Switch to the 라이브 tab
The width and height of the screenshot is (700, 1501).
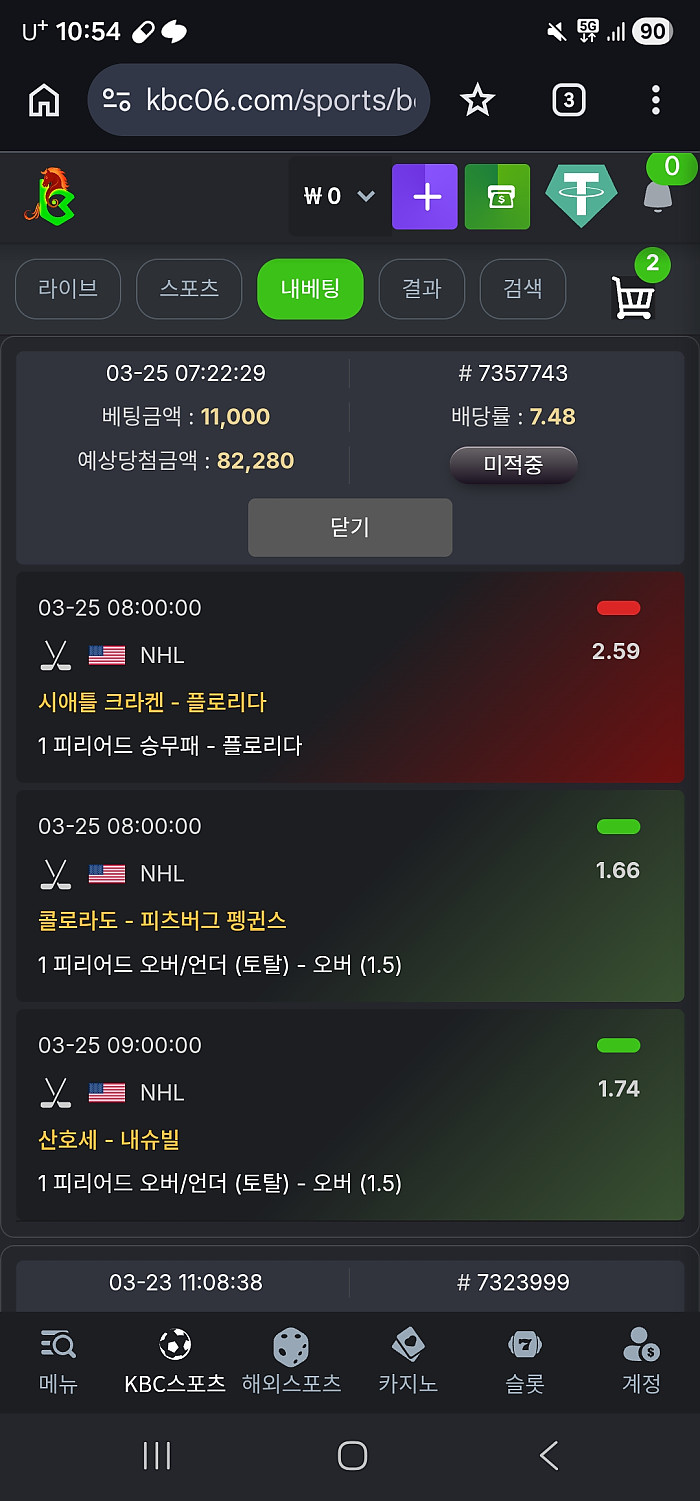(68, 289)
